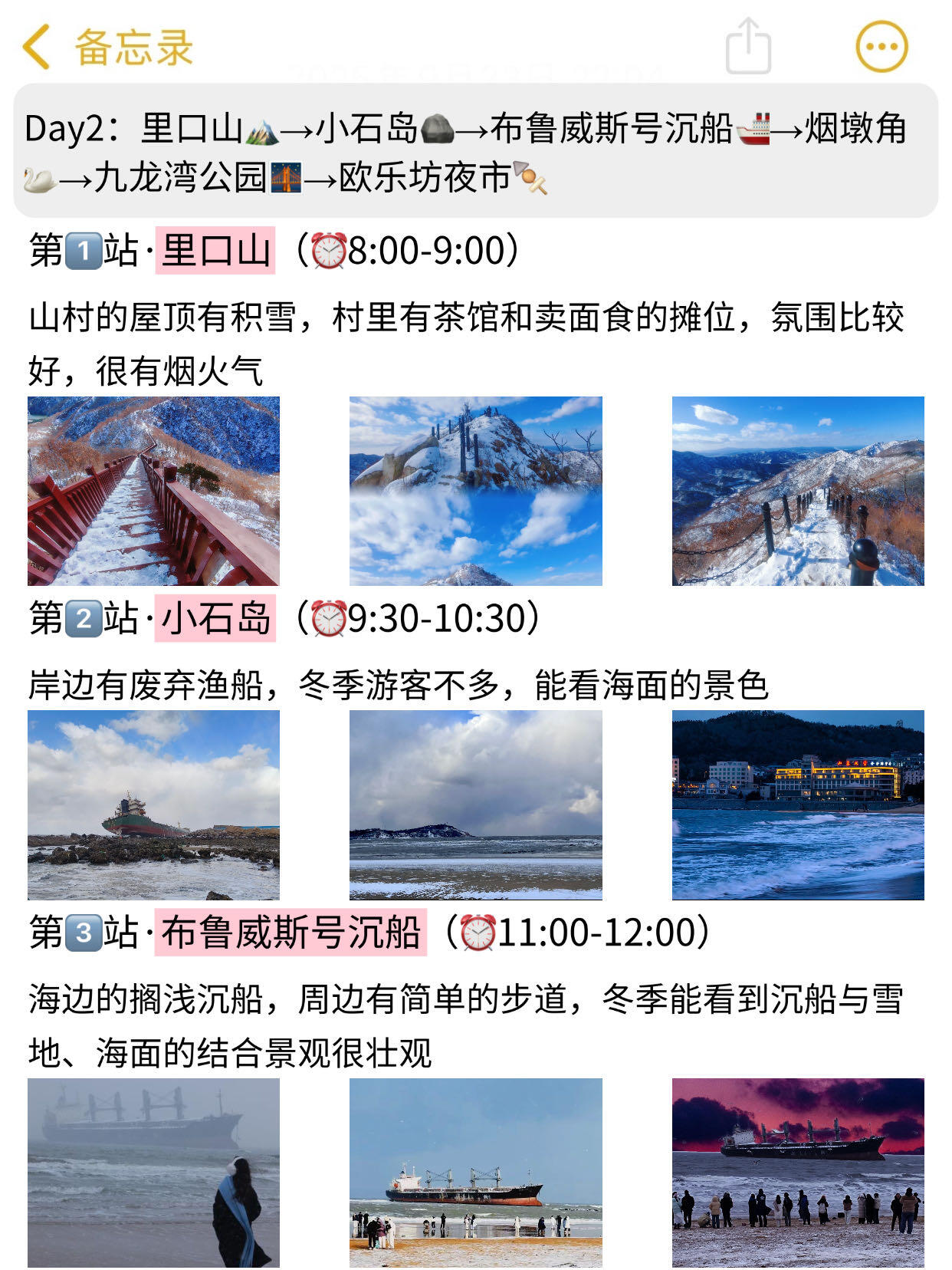Image resolution: width=952 pixels, height=1270 pixels.
Task: Open the red-railing snowy stairway photo
Action: pos(153,491)
